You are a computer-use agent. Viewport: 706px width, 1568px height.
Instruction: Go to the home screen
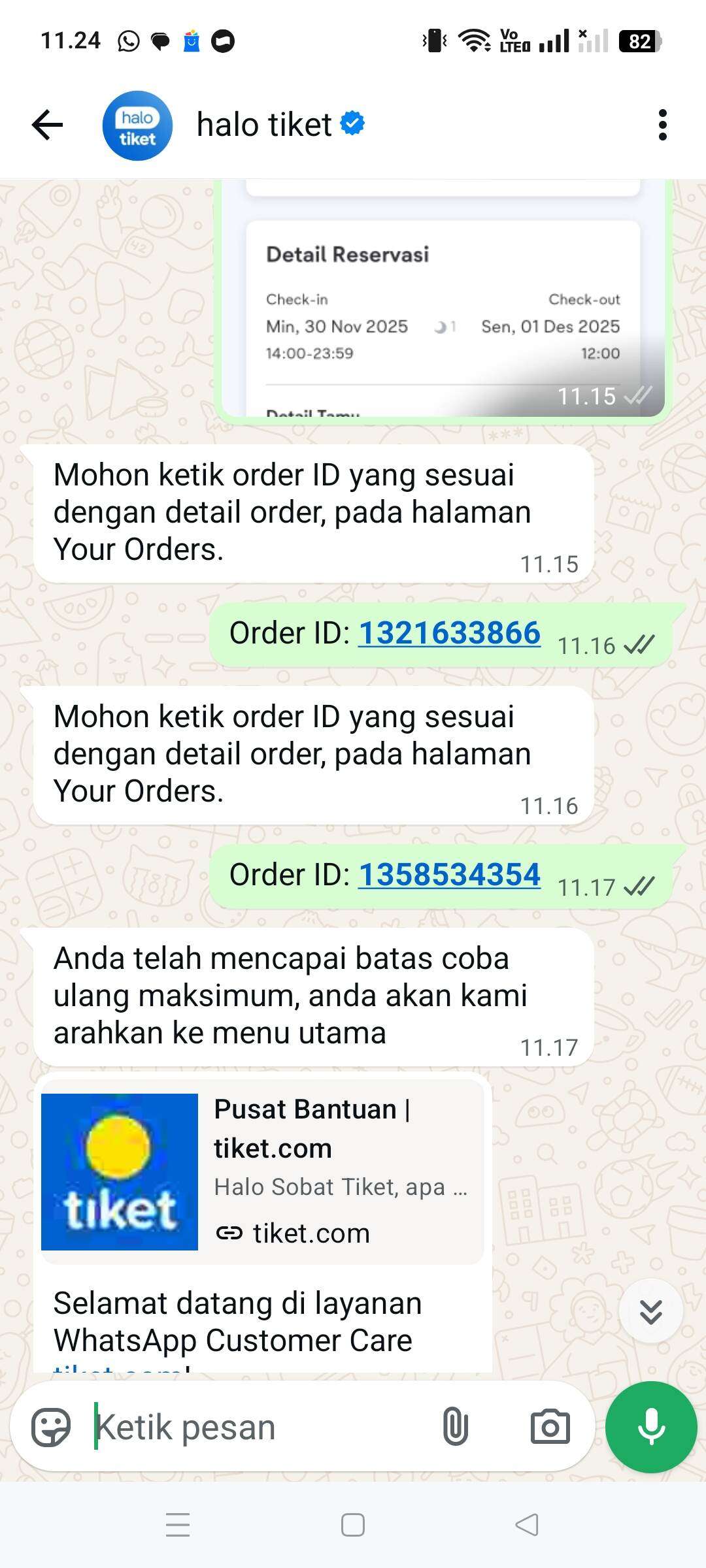pyautogui.click(x=353, y=1525)
